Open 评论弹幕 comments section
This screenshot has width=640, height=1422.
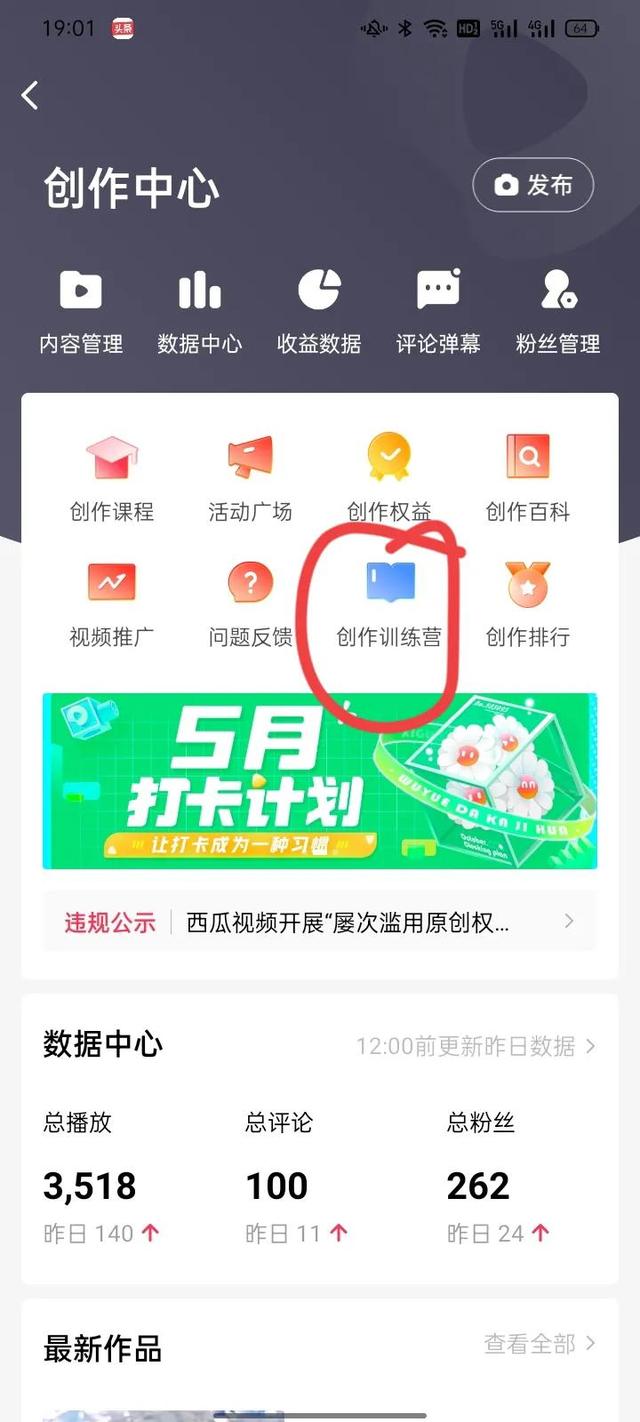pyautogui.click(x=438, y=311)
